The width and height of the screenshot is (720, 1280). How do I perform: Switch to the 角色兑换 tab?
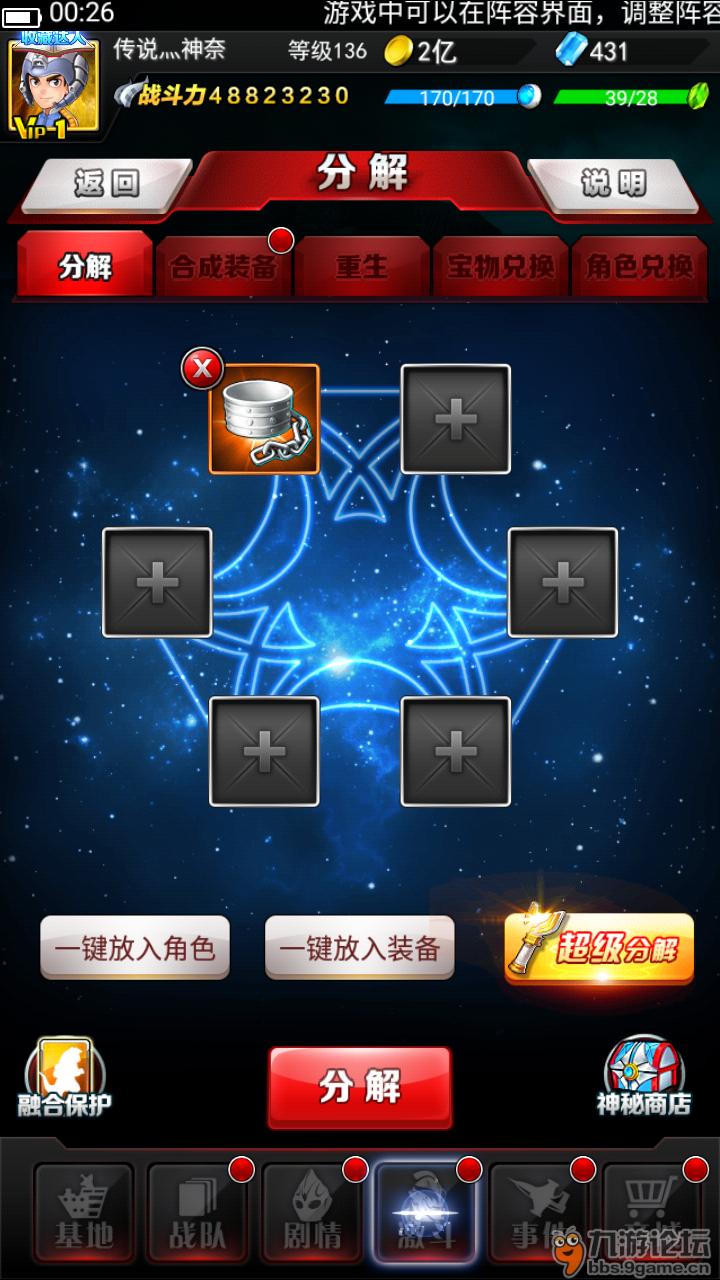pos(639,267)
